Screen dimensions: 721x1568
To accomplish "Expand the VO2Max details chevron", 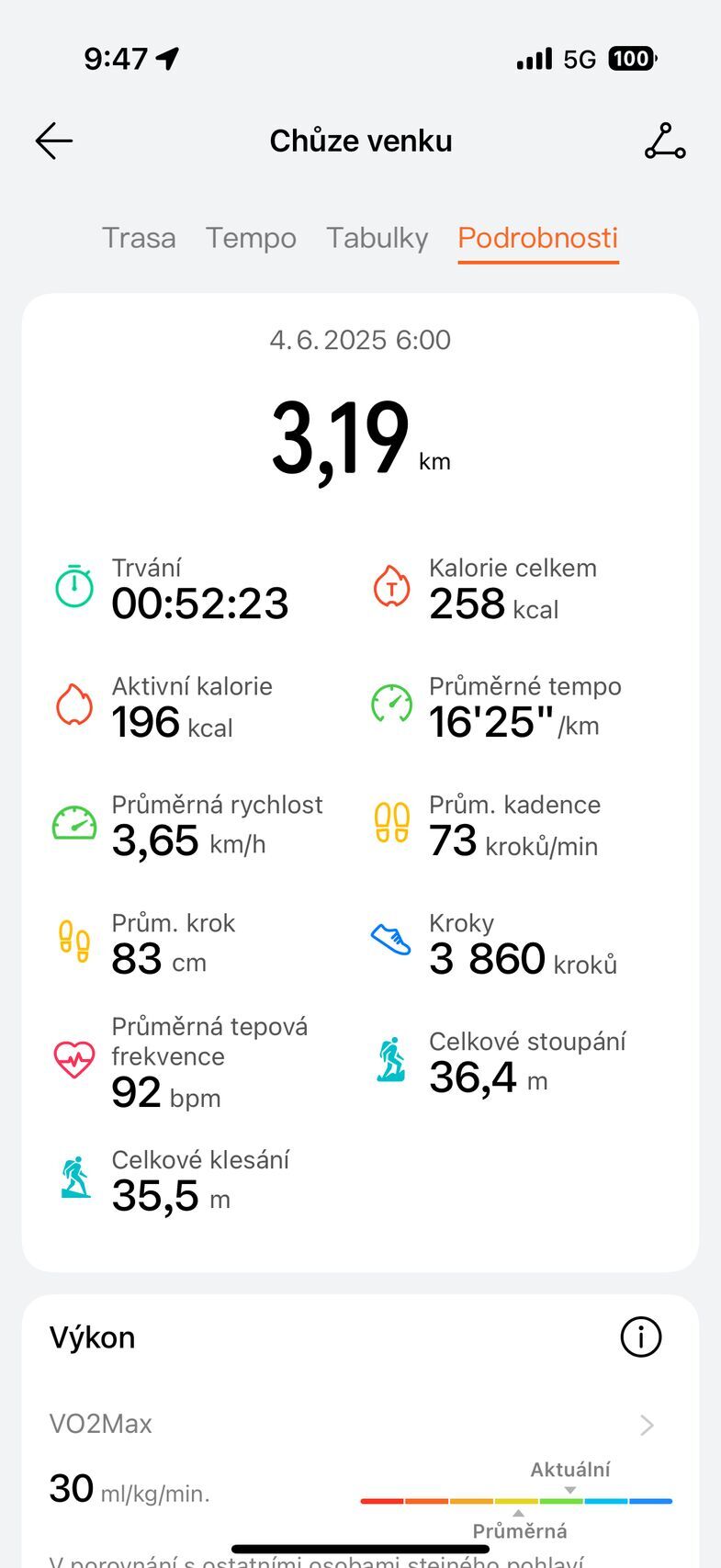I will click(x=648, y=1425).
